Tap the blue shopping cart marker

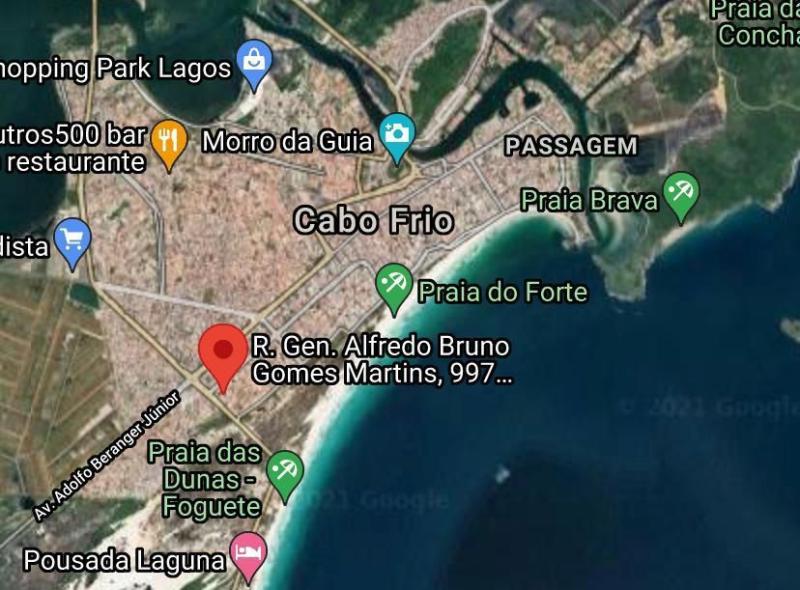point(72,240)
